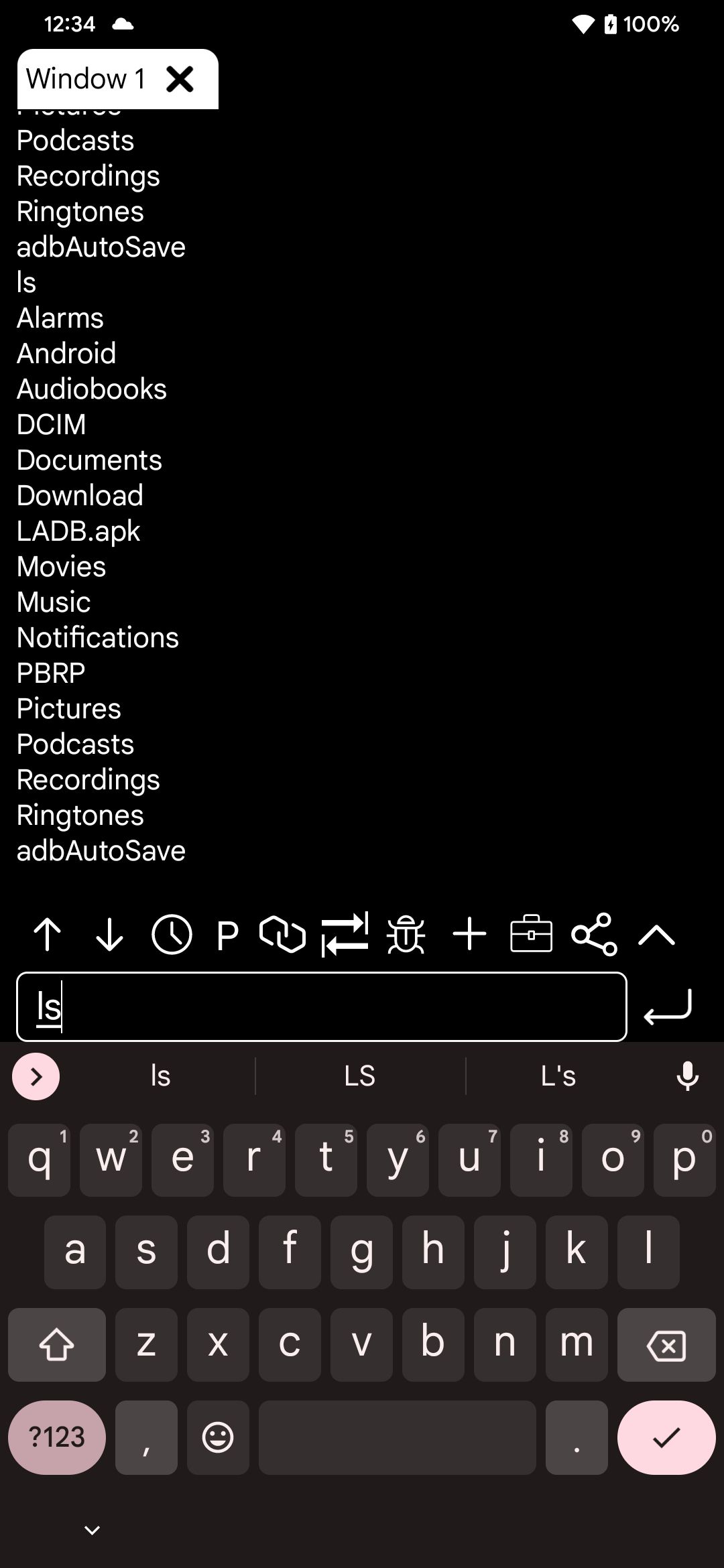Start voice typing with the microphone icon
This screenshot has height=1568, width=724.
pos(687,1075)
